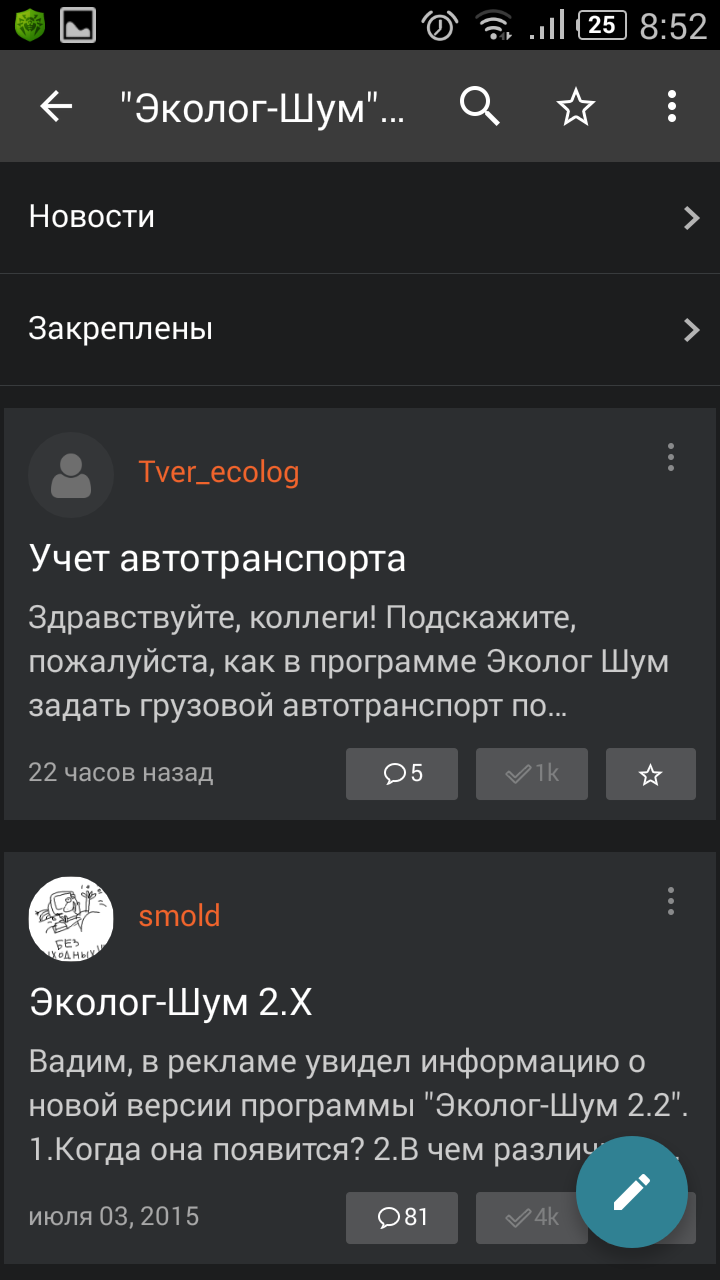Expand the Закреплены section
720x1280 pixels.
pos(360,329)
